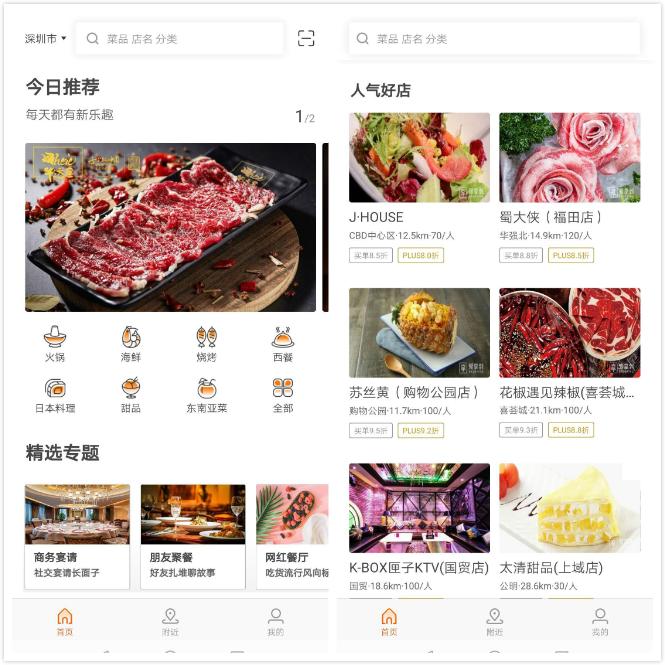Select the 海鲜 category
The width and height of the screenshot is (665, 665).
(x=131, y=343)
